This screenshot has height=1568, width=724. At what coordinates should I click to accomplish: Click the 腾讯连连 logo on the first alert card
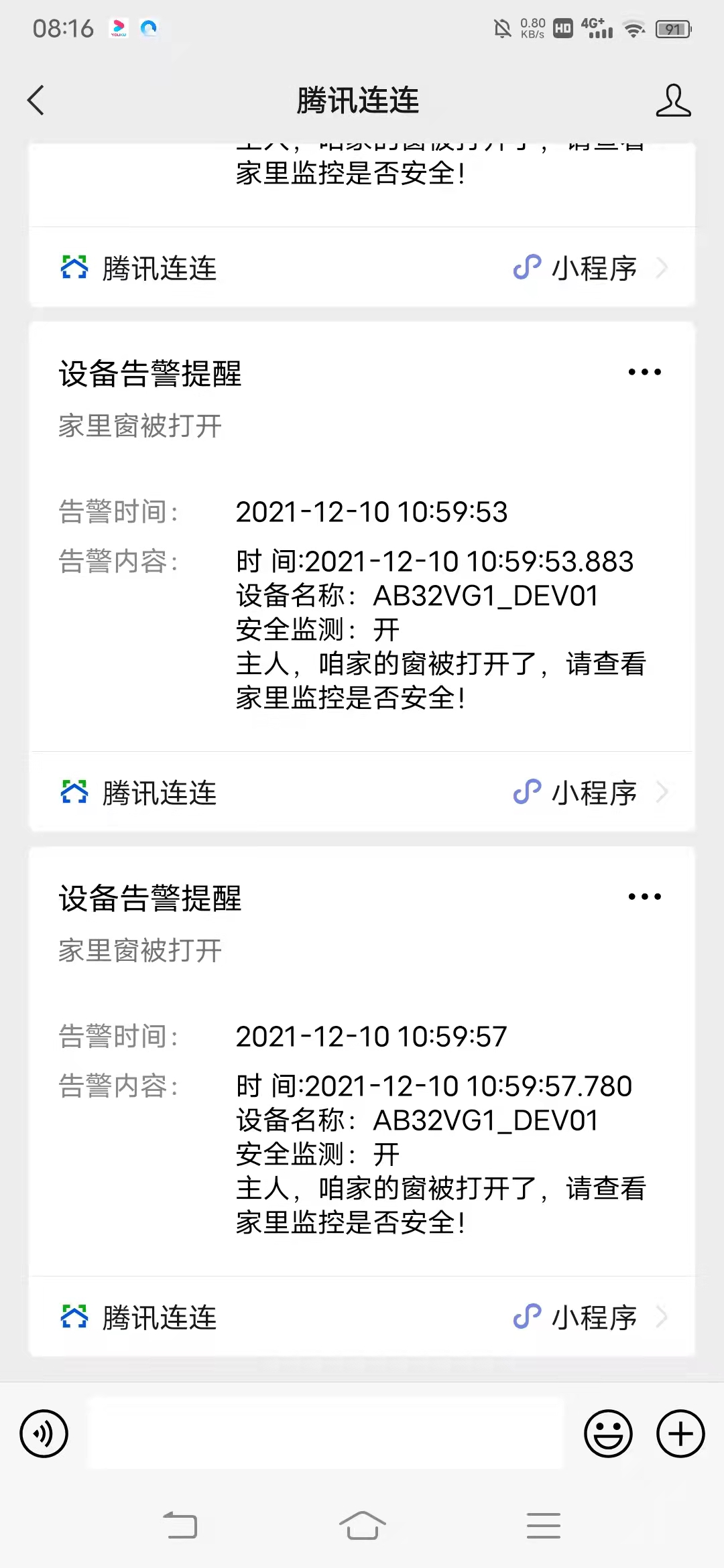(x=74, y=792)
